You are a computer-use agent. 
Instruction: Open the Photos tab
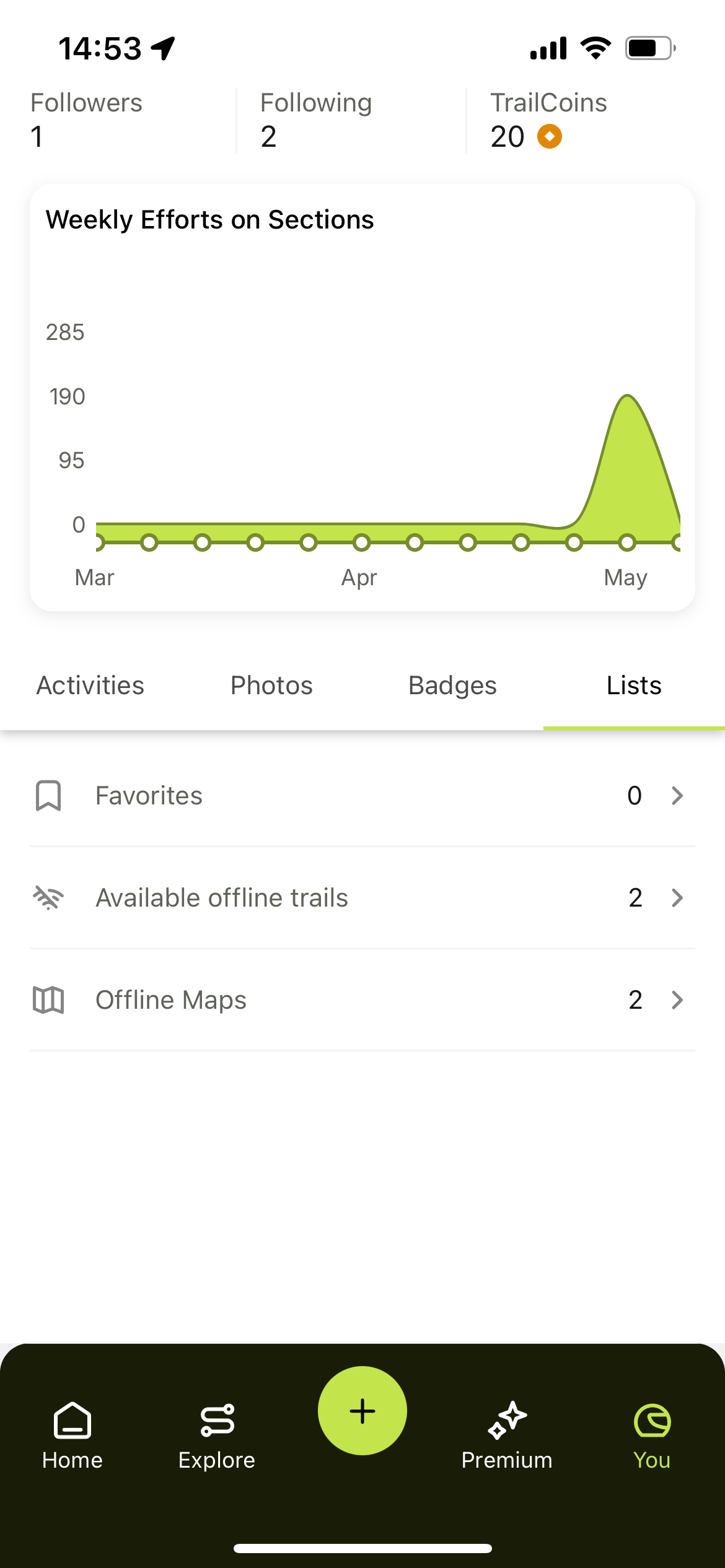point(271,686)
